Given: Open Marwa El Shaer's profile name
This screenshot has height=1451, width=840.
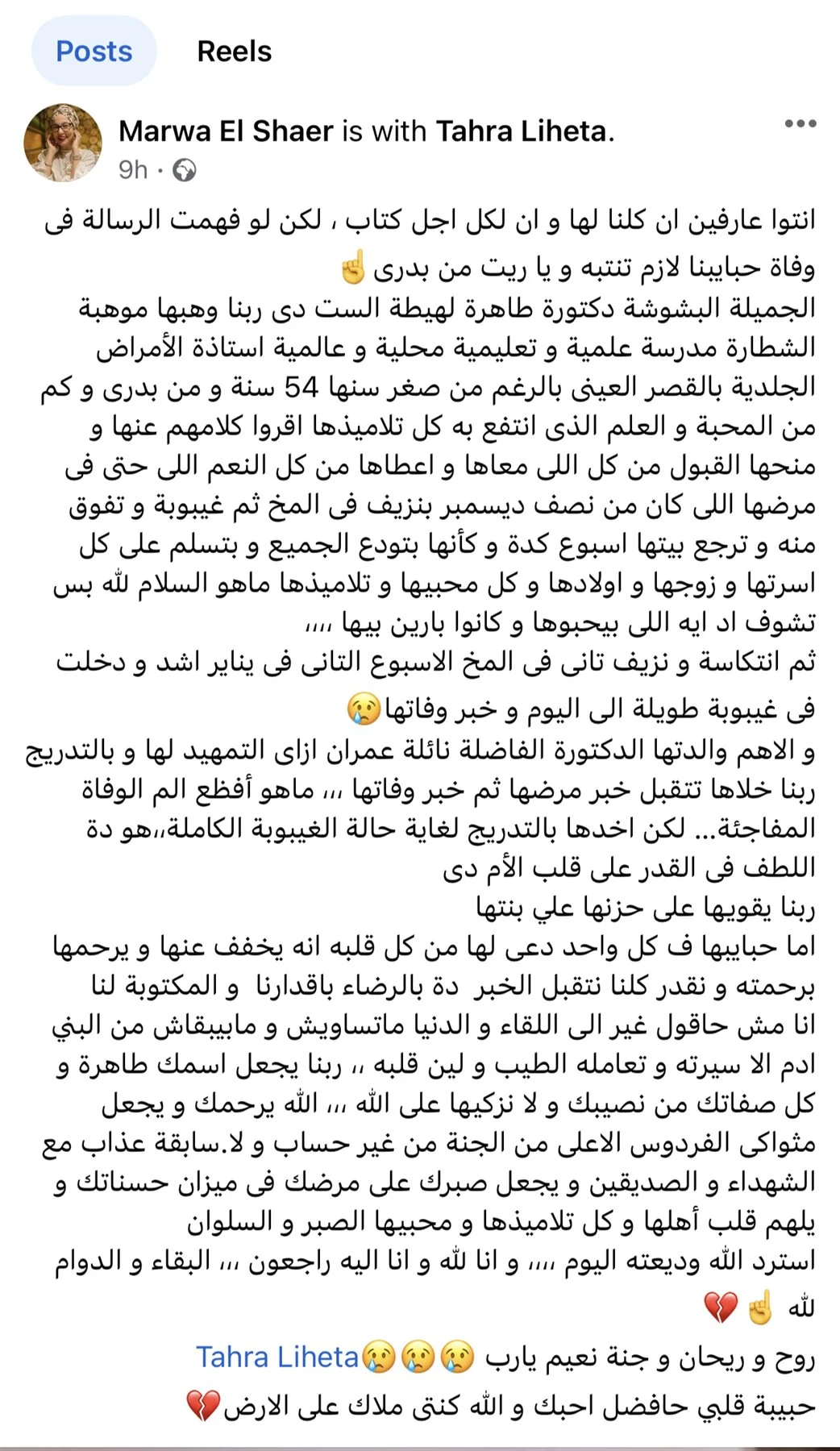Looking at the screenshot, I should click(226, 131).
